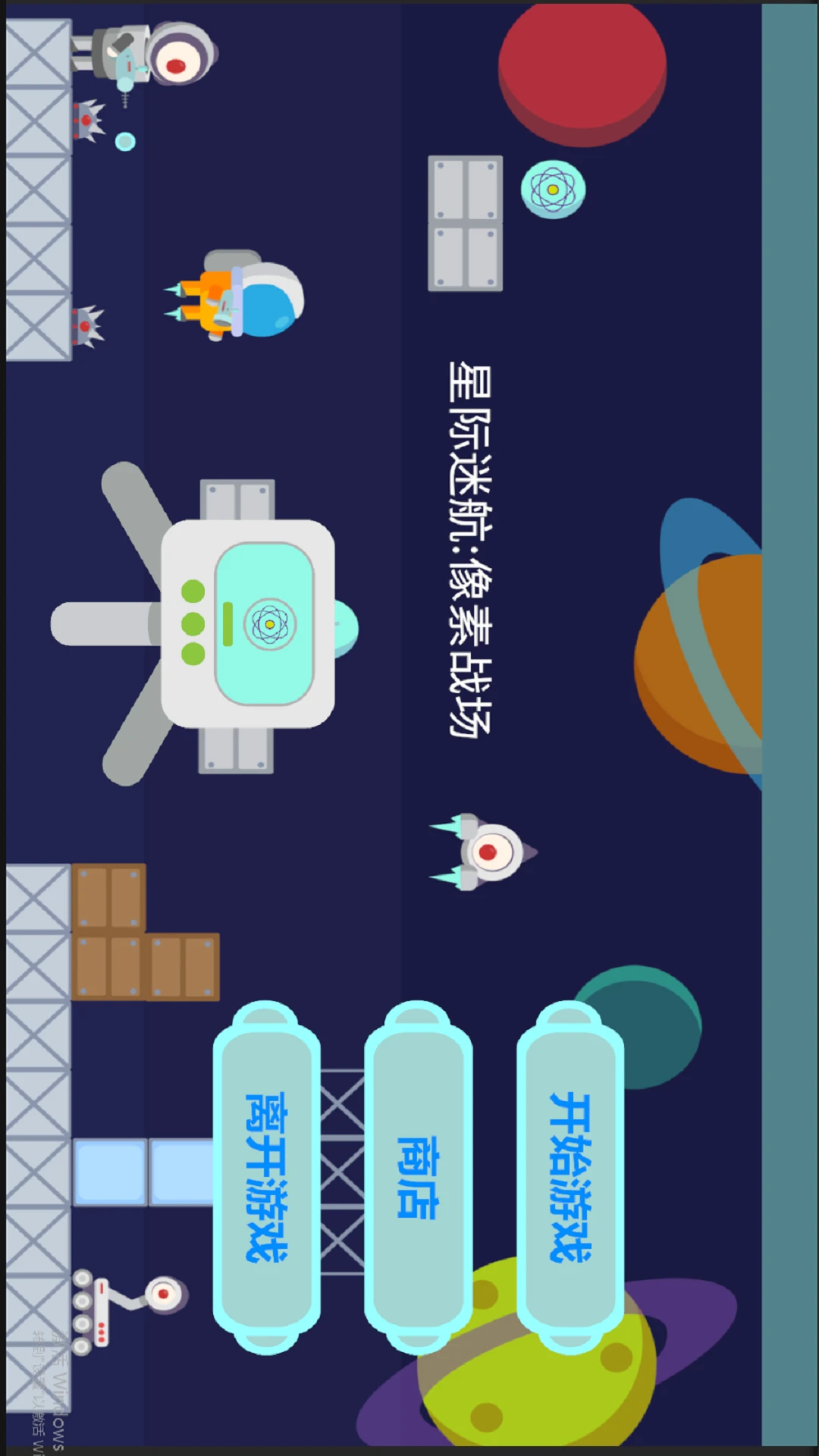Exit via 离开游戏 button
Viewport: 819px width, 1456px height.
[266, 1177]
